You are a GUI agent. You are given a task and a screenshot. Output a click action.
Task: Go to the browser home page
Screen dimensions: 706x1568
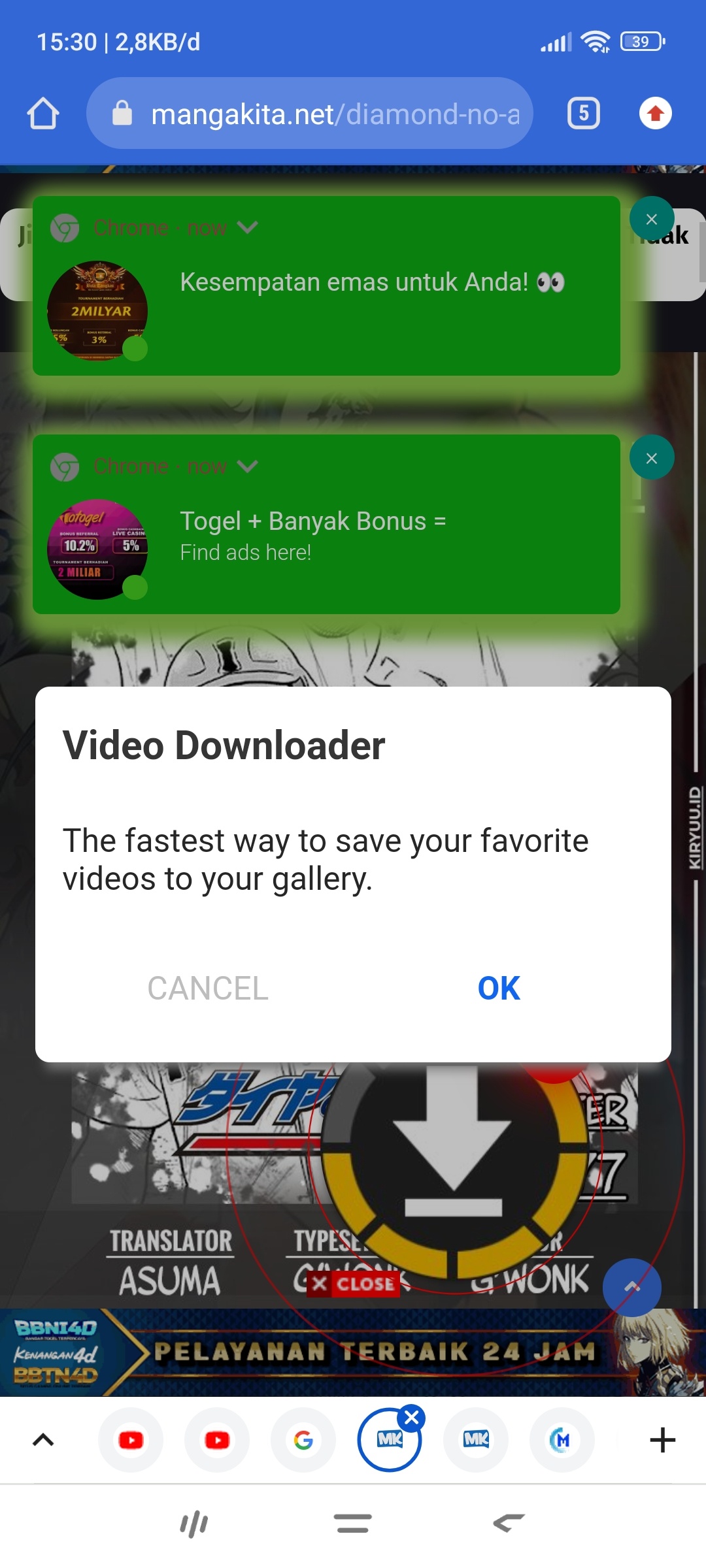tap(43, 114)
